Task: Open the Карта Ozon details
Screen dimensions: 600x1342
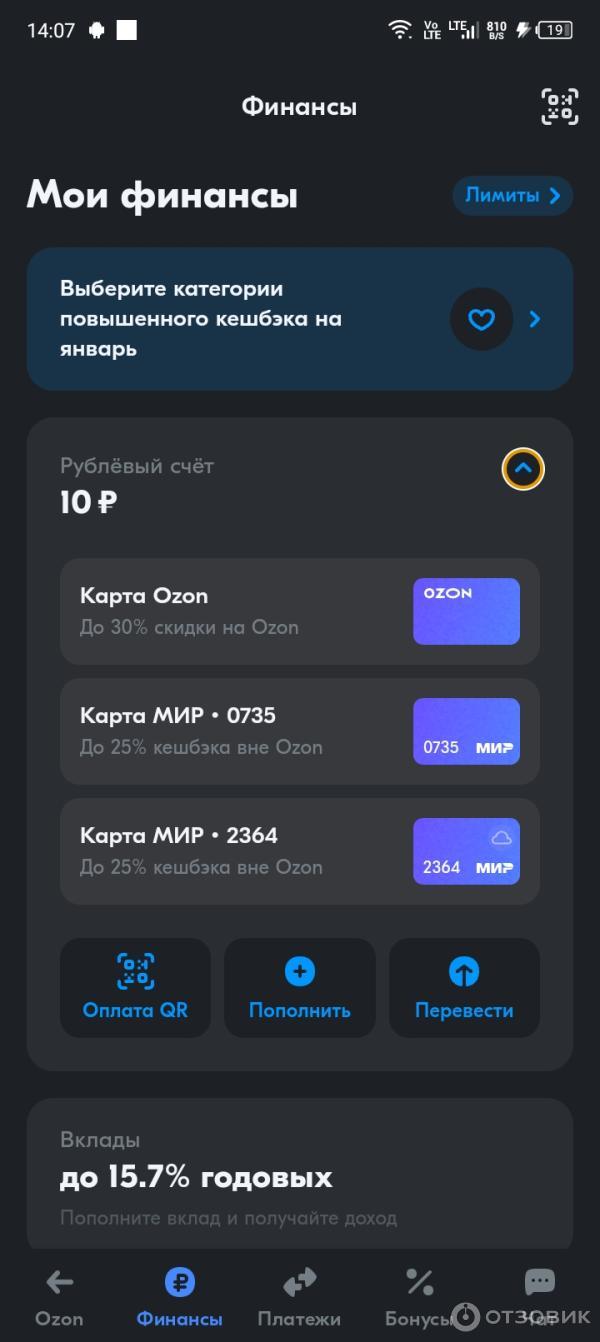Action: click(x=299, y=611)
